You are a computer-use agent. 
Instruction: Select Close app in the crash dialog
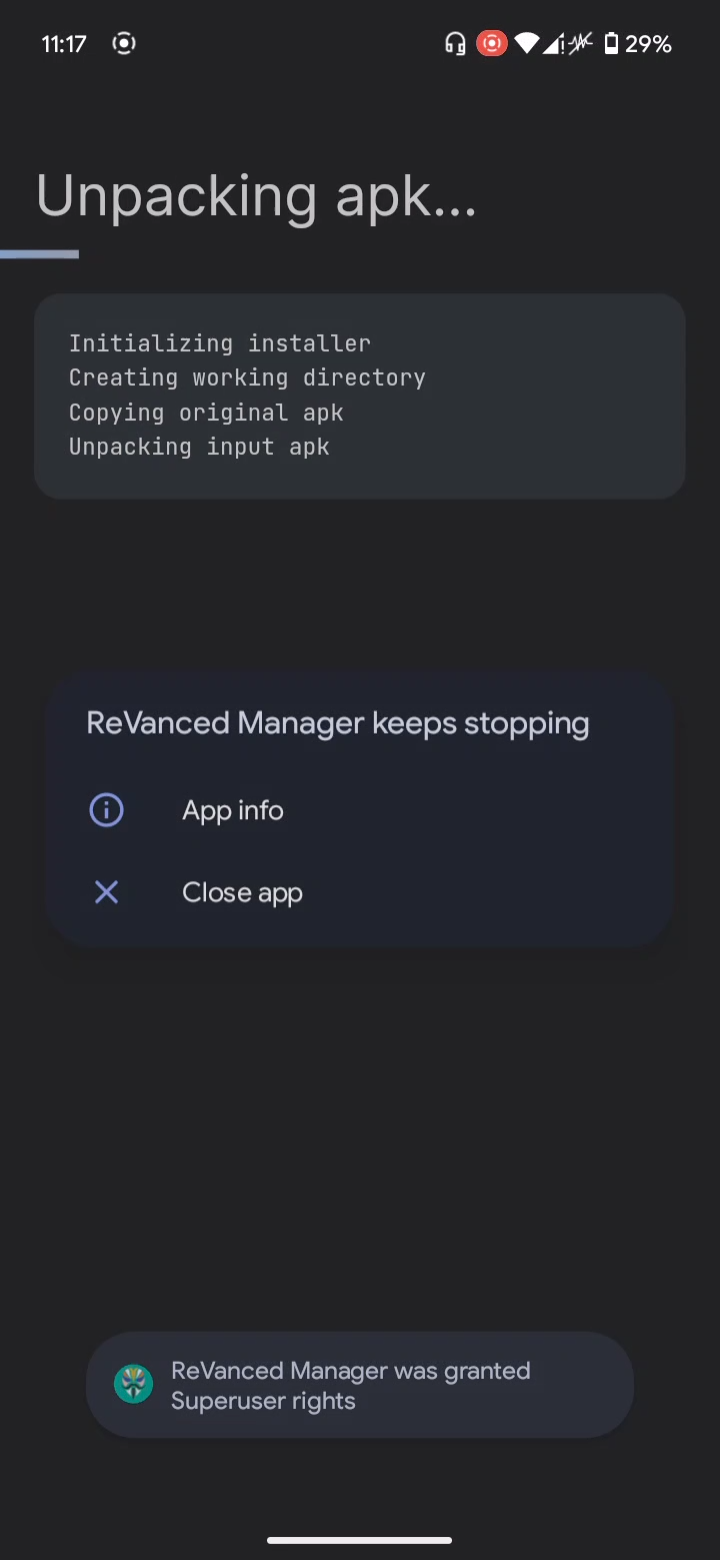point(242,892)
